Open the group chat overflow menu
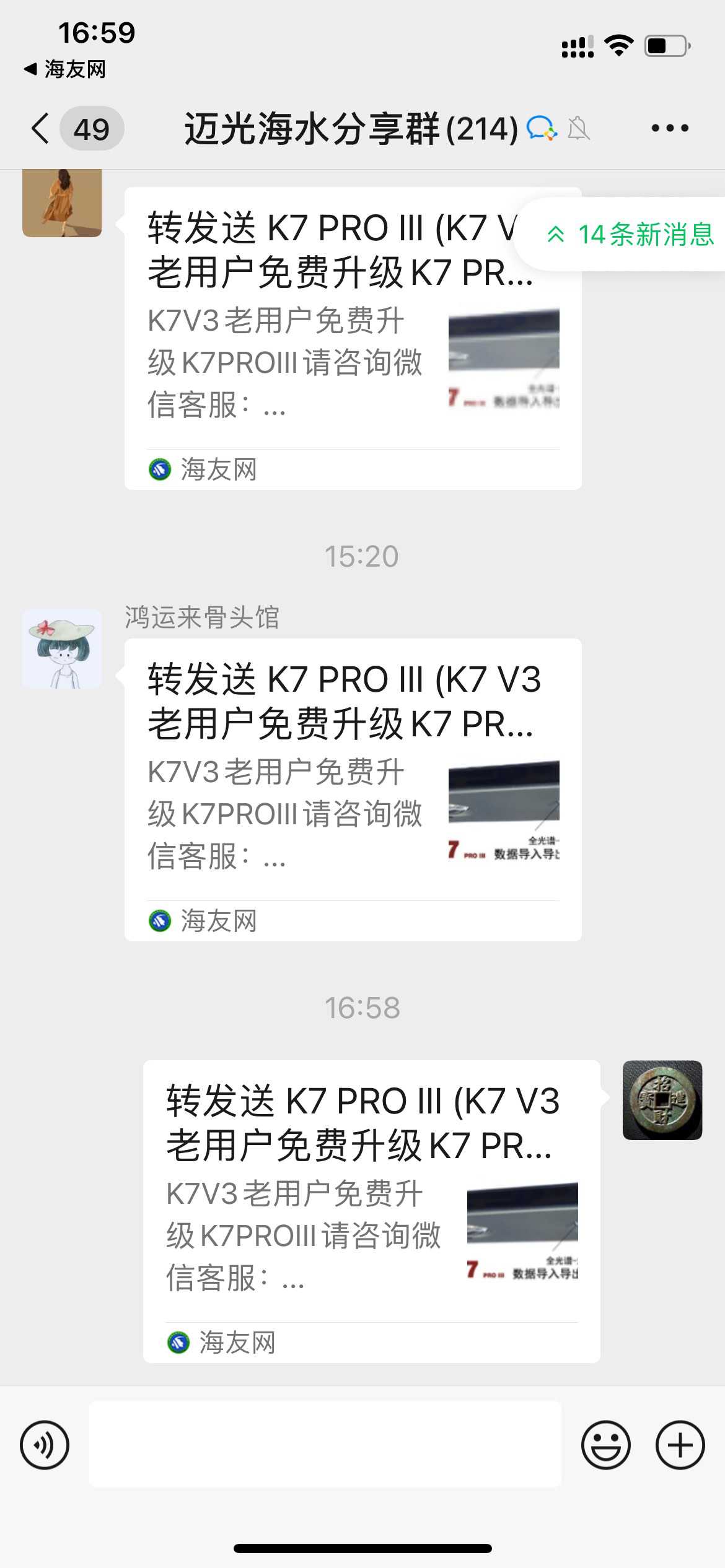Screen dimensions: 725x1568 (670, 129)
